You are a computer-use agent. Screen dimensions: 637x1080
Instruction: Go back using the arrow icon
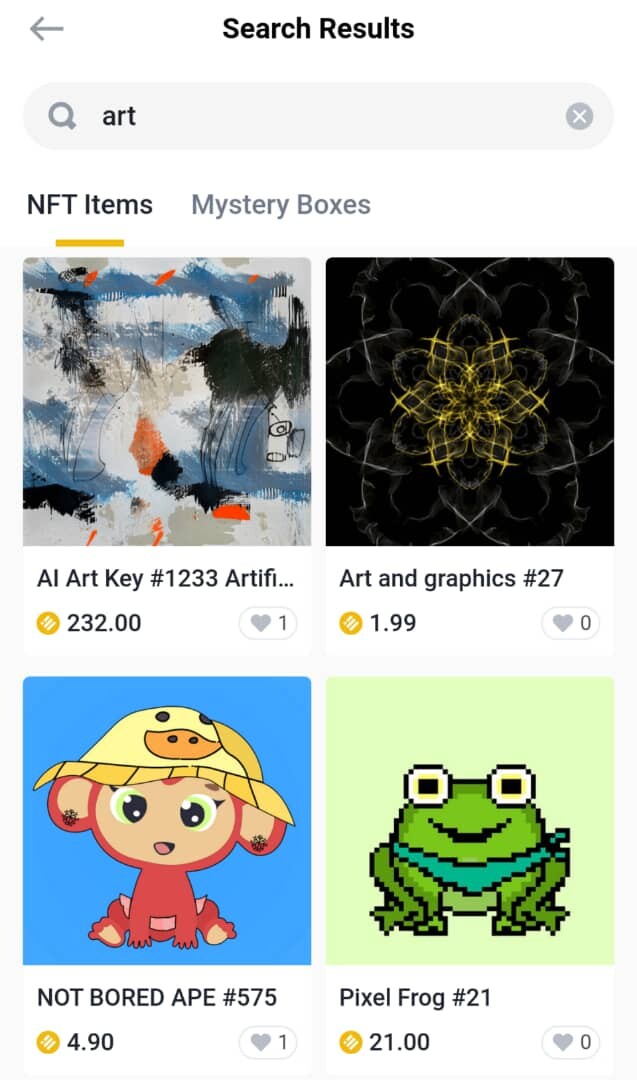click(46, 29)
